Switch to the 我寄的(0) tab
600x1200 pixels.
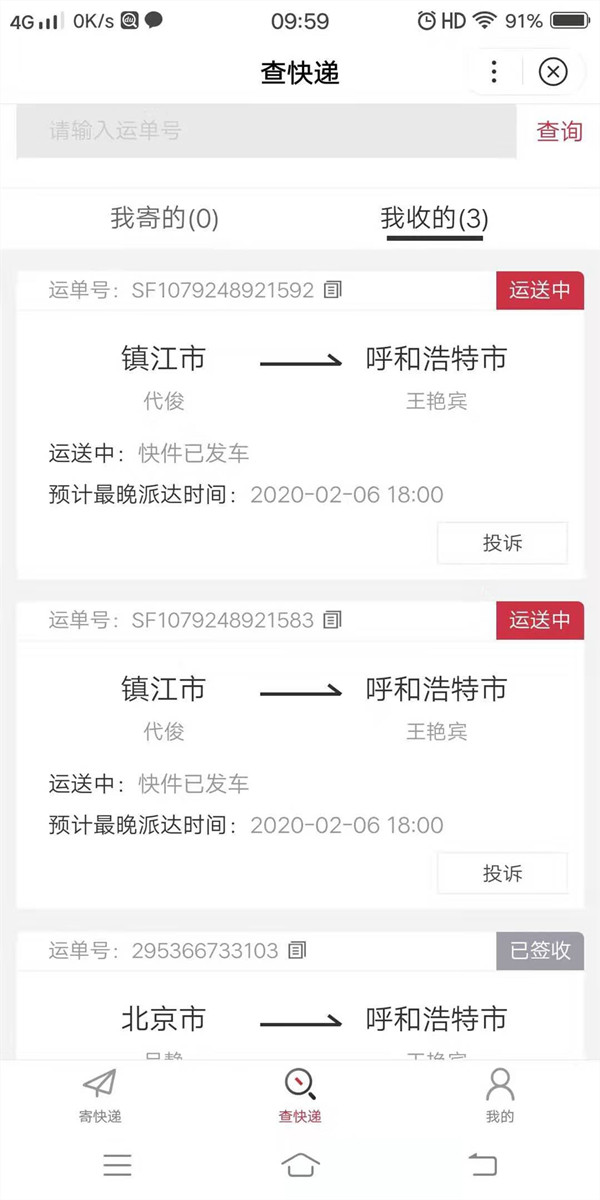164,218
